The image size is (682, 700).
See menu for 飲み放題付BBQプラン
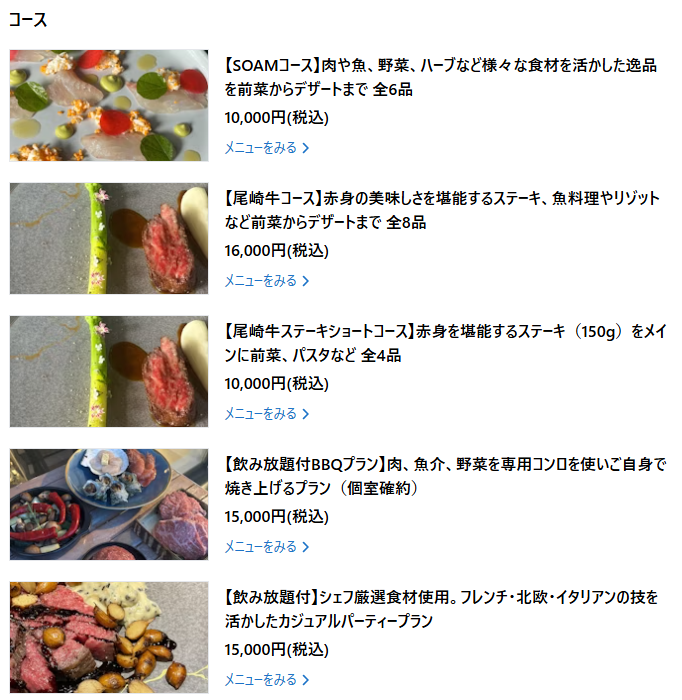click(x=266, y=547)
